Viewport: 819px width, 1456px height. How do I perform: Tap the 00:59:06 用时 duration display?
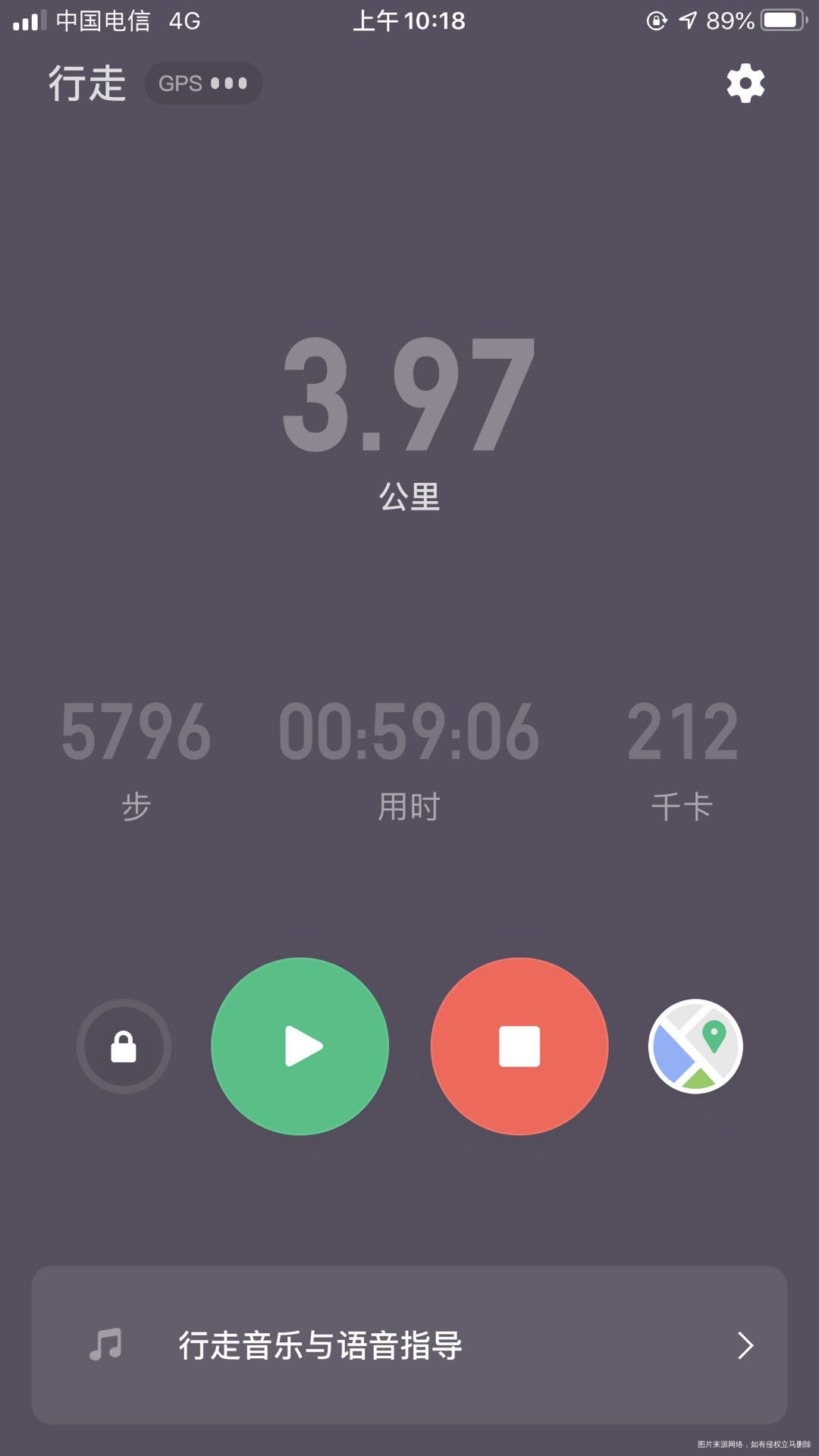409,730
